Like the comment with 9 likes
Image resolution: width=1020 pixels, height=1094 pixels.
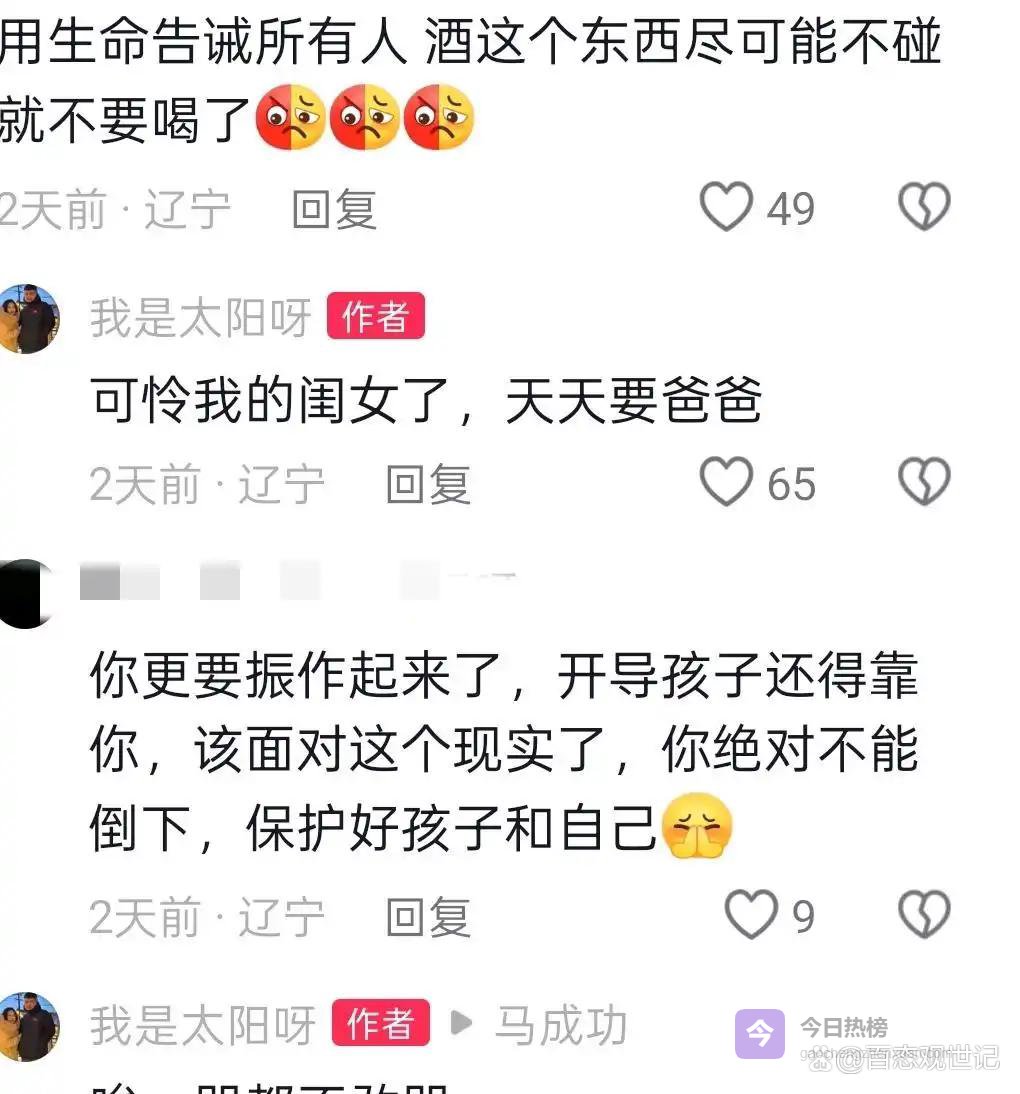tap(750, 915)
